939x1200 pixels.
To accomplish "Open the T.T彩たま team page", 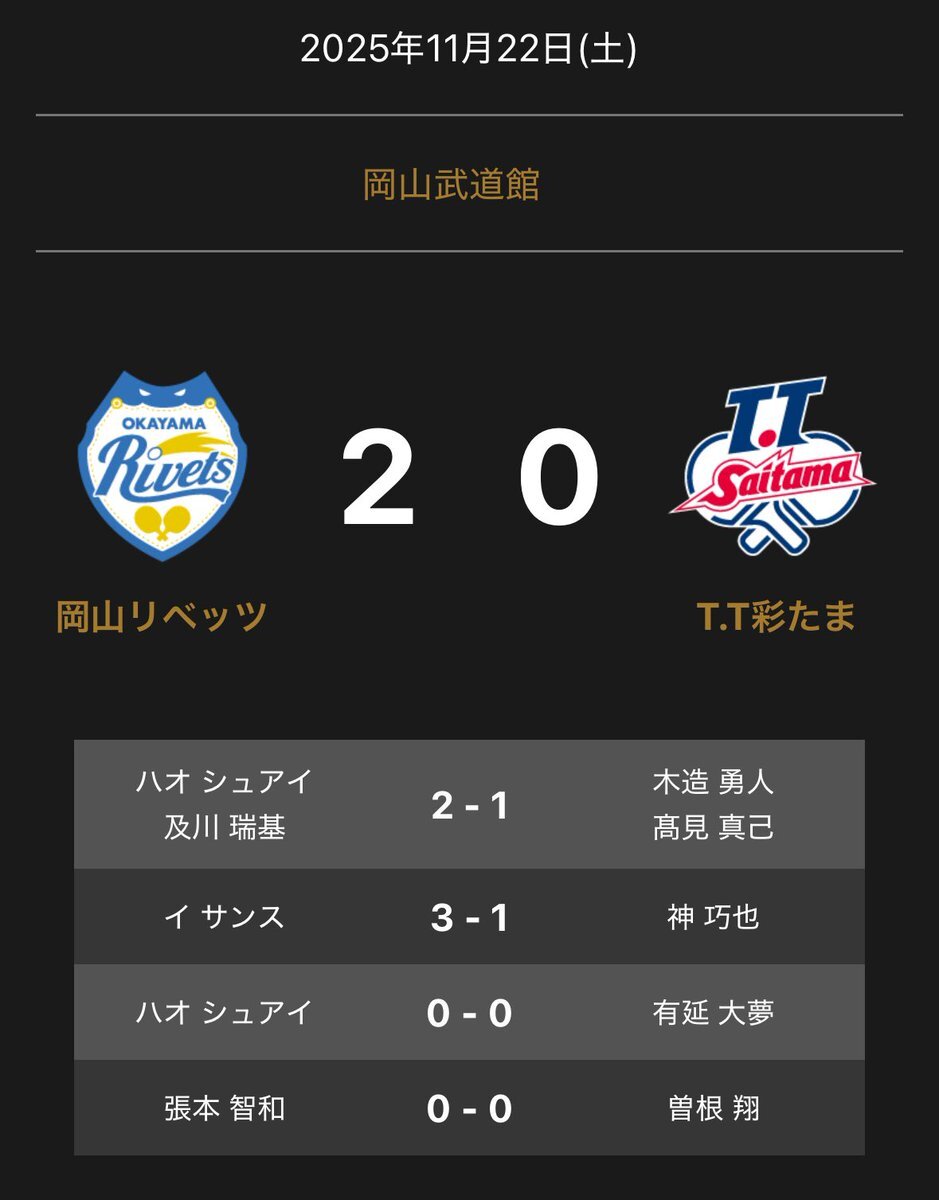I will 776,616.
